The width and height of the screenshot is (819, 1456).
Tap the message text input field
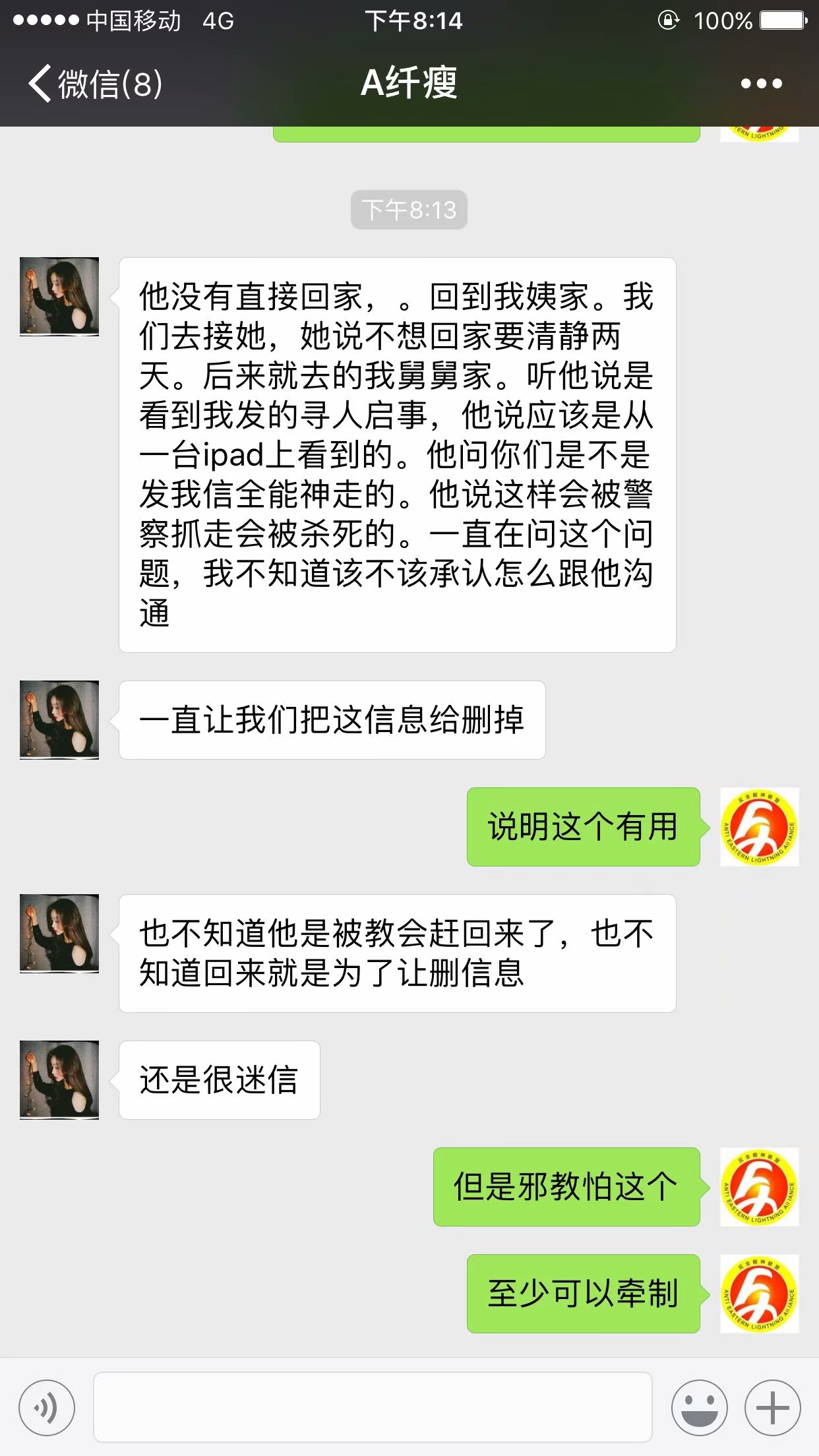pyautogui.click(x=373, y=1407)
